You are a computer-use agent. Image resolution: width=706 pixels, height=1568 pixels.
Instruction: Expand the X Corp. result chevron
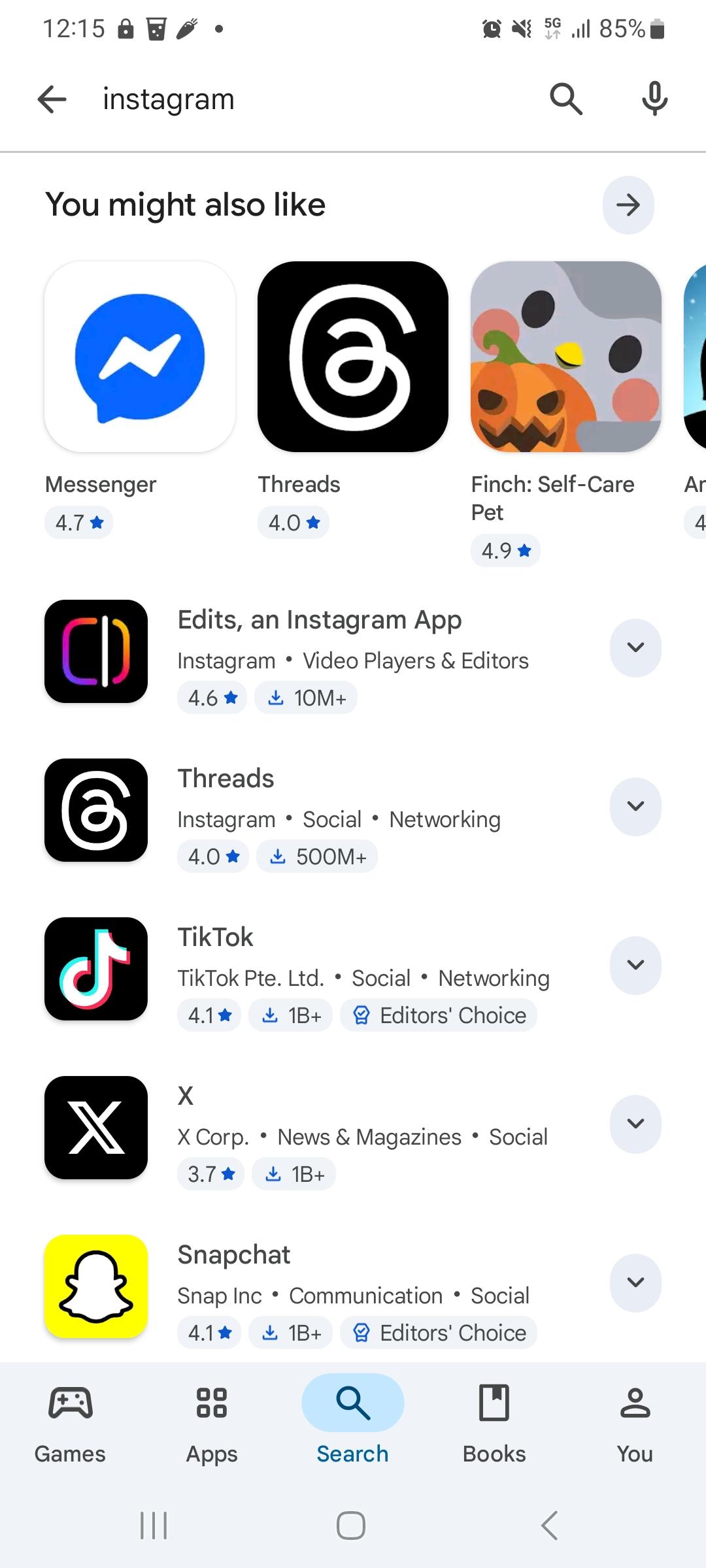635,1124
